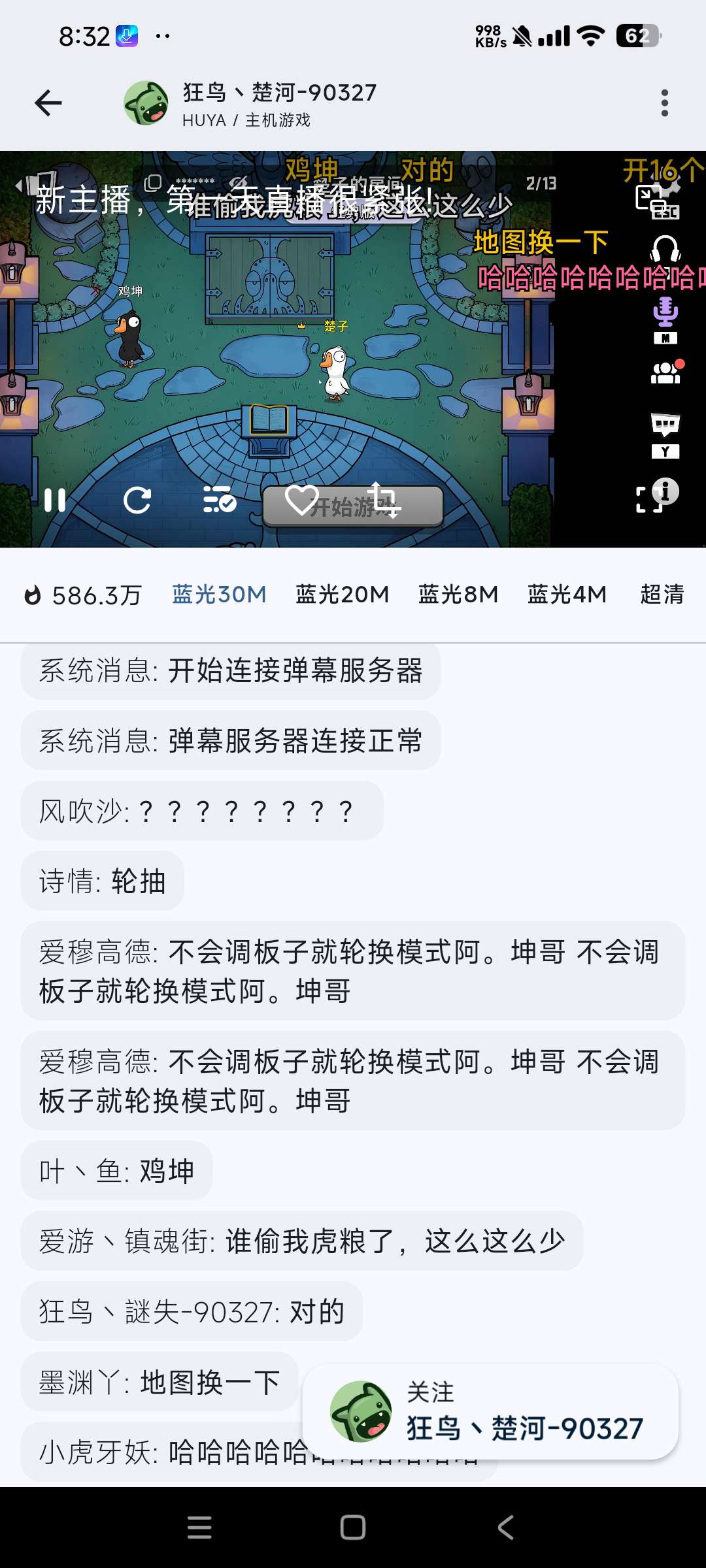Switch to 蓝光20M quality
This screenshot has width=706, height=1568.
pyautogui.click(x=342, y=595)
